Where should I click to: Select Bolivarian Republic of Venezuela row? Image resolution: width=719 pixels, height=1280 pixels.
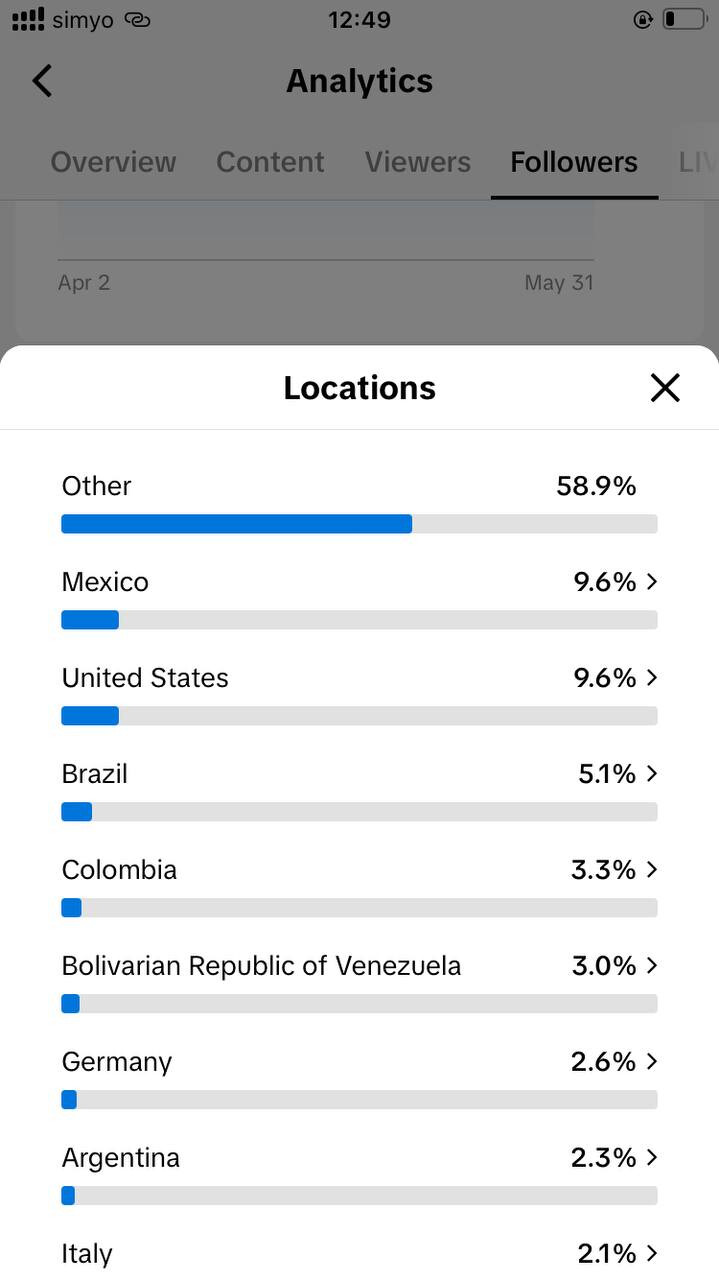[359, 981]
